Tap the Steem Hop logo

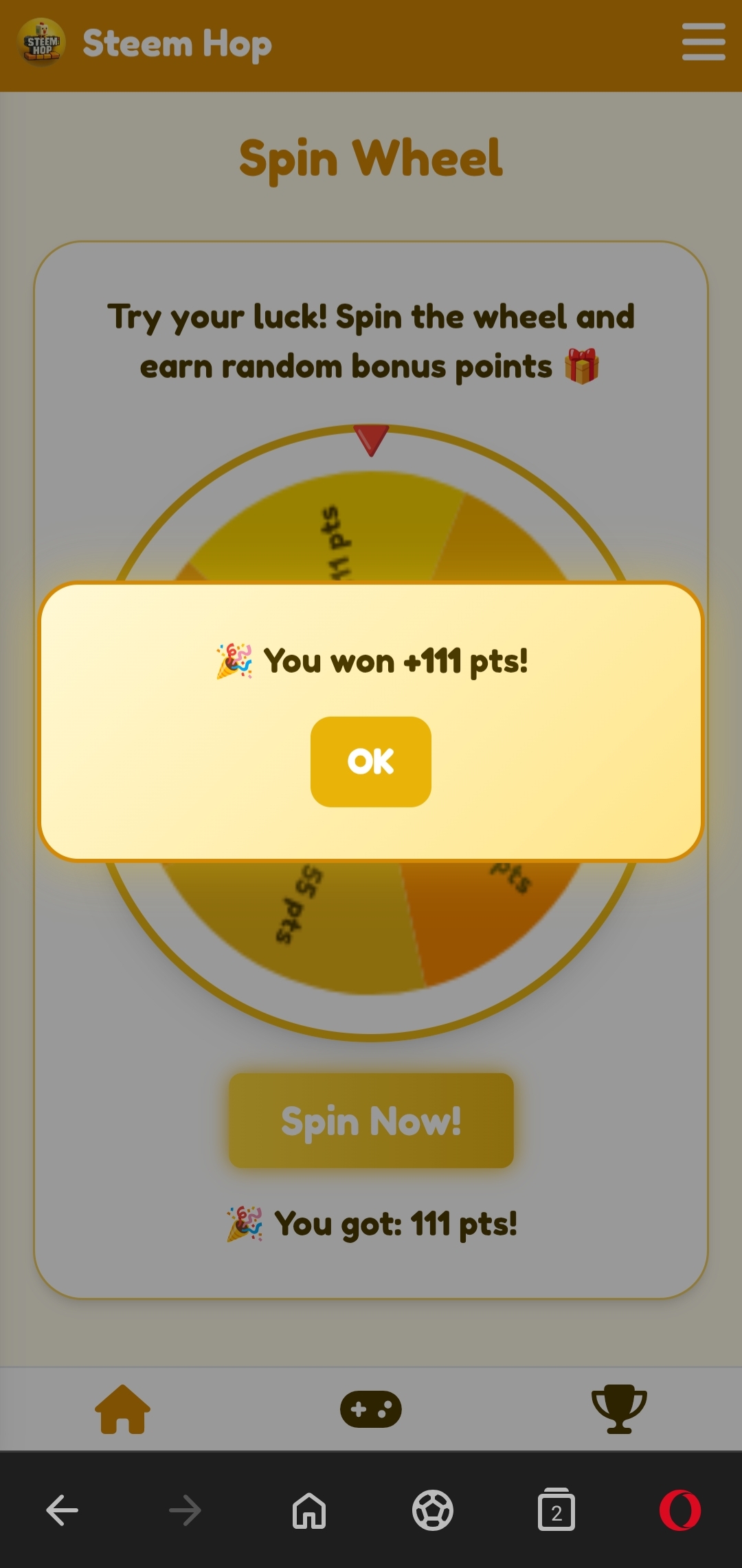(41, 43)
